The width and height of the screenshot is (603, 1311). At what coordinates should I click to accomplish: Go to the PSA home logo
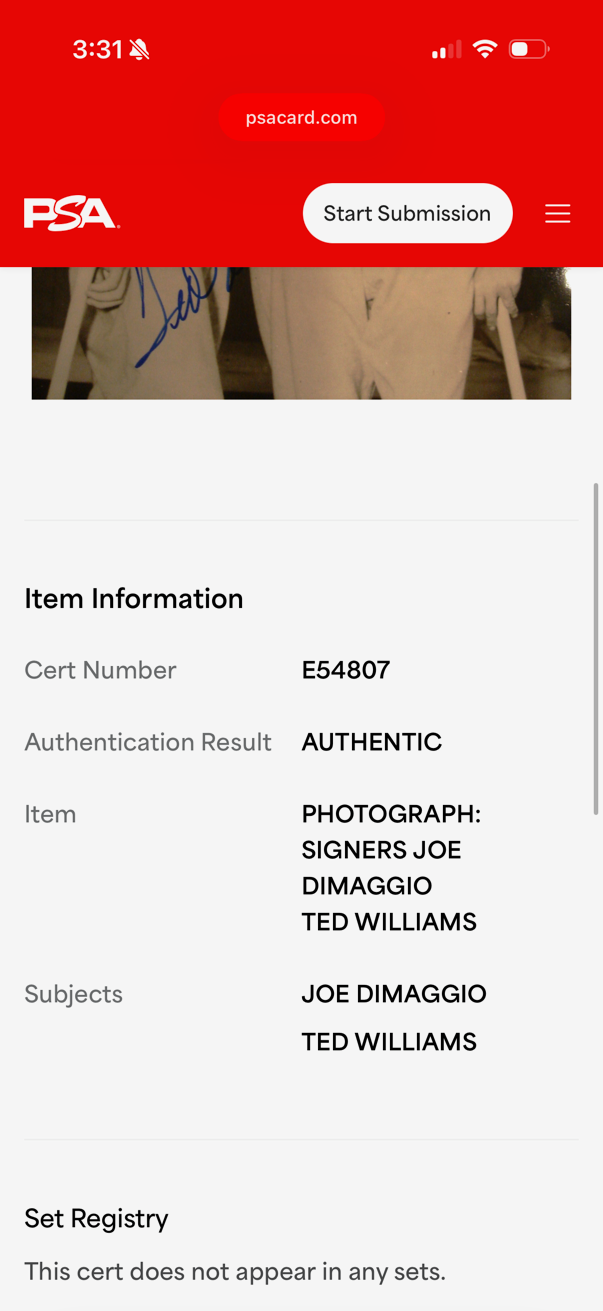tap(71, 214)
